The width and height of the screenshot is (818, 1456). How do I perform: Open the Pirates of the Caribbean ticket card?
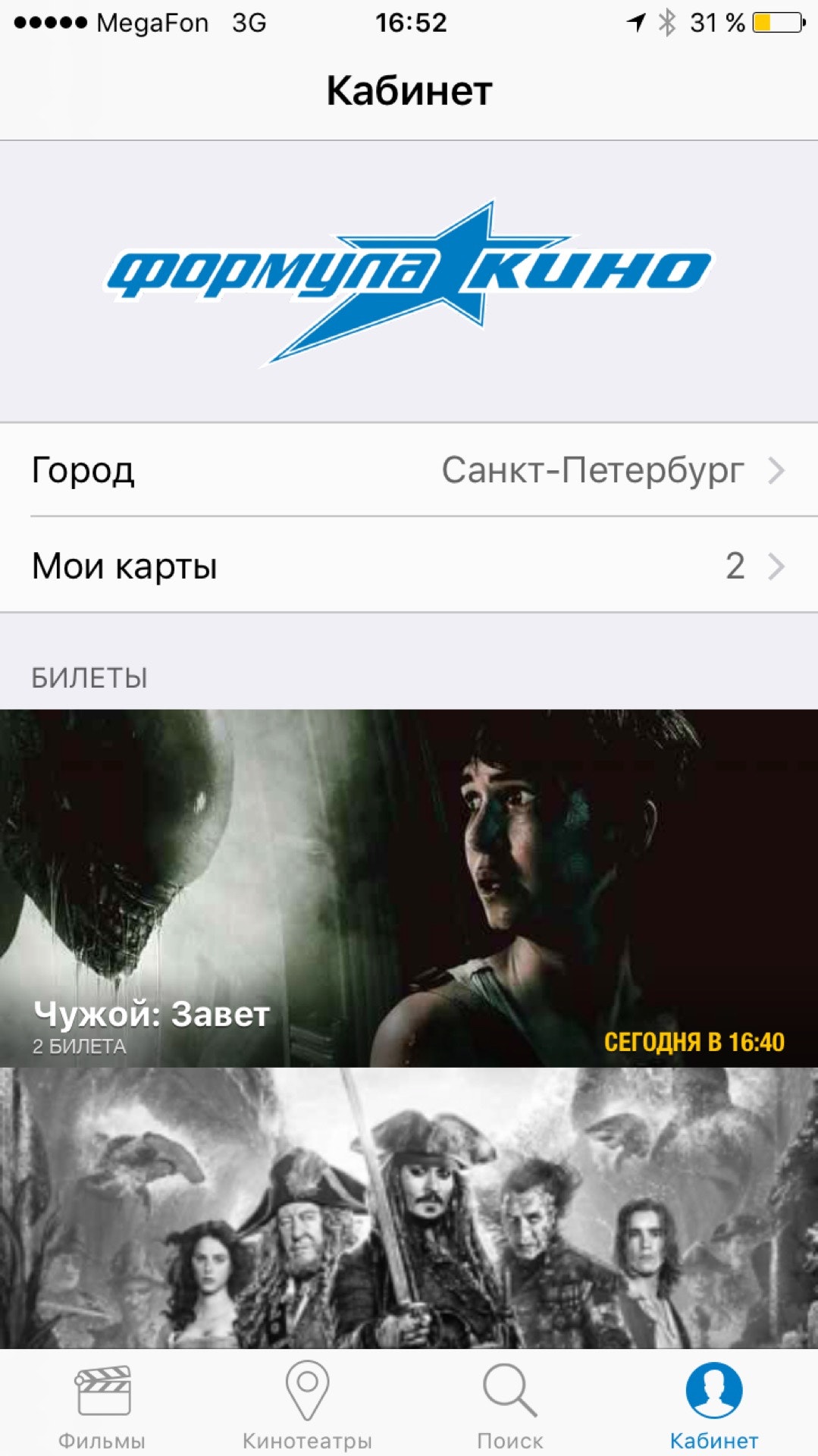tap(409, 1207)
